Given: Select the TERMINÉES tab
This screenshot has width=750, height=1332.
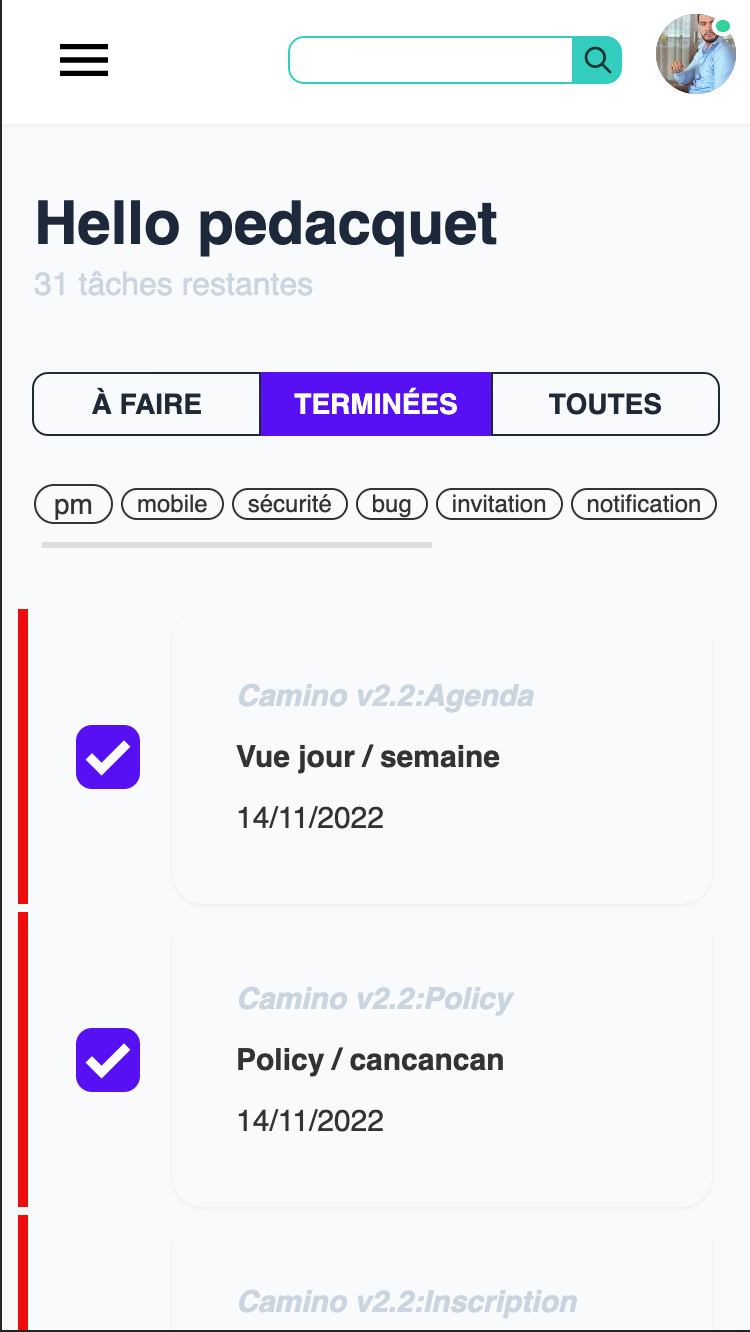Looking at the screenshot, I should [x=376, y=404].
